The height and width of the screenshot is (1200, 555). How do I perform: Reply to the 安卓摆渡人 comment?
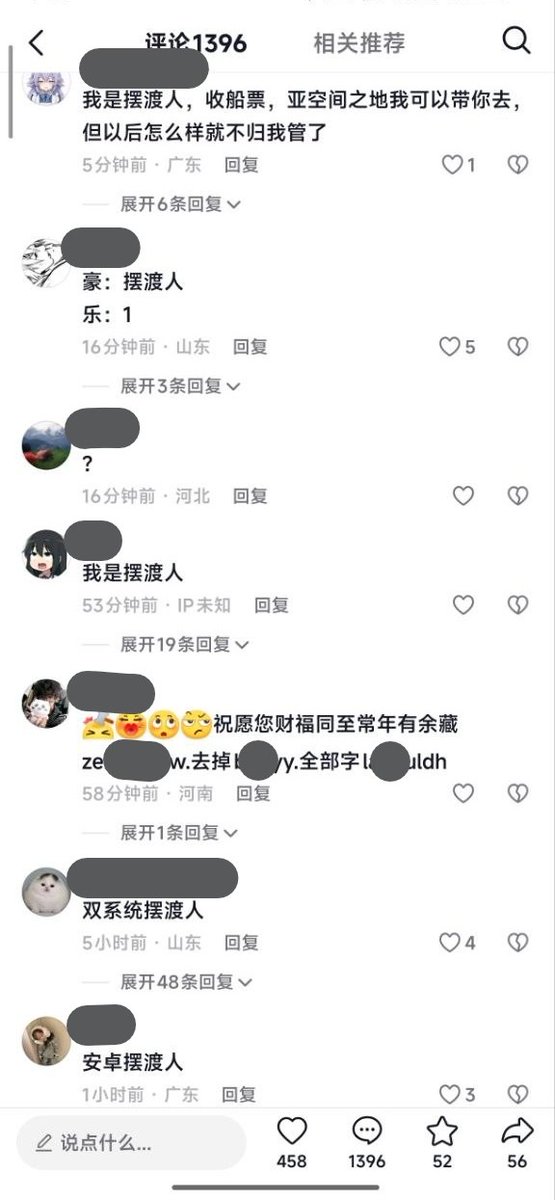click(239, 1094)
